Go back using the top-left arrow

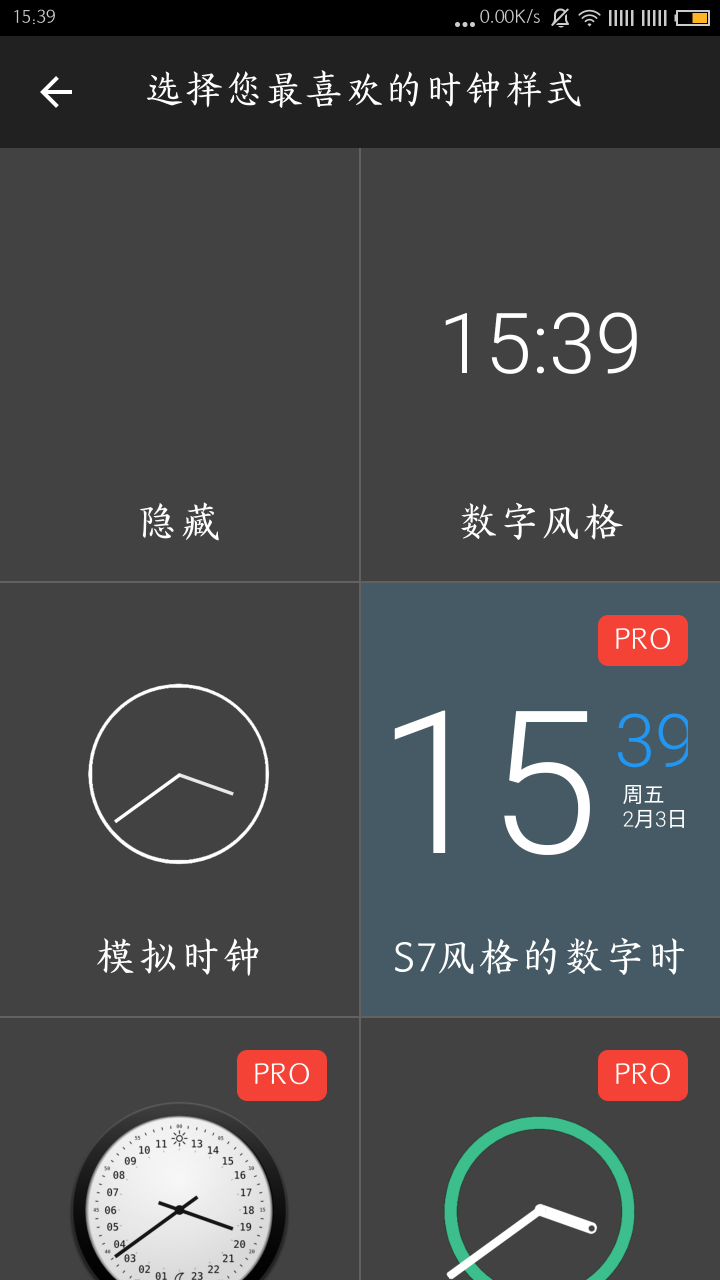pyautogui.click(x=56, y=92)
